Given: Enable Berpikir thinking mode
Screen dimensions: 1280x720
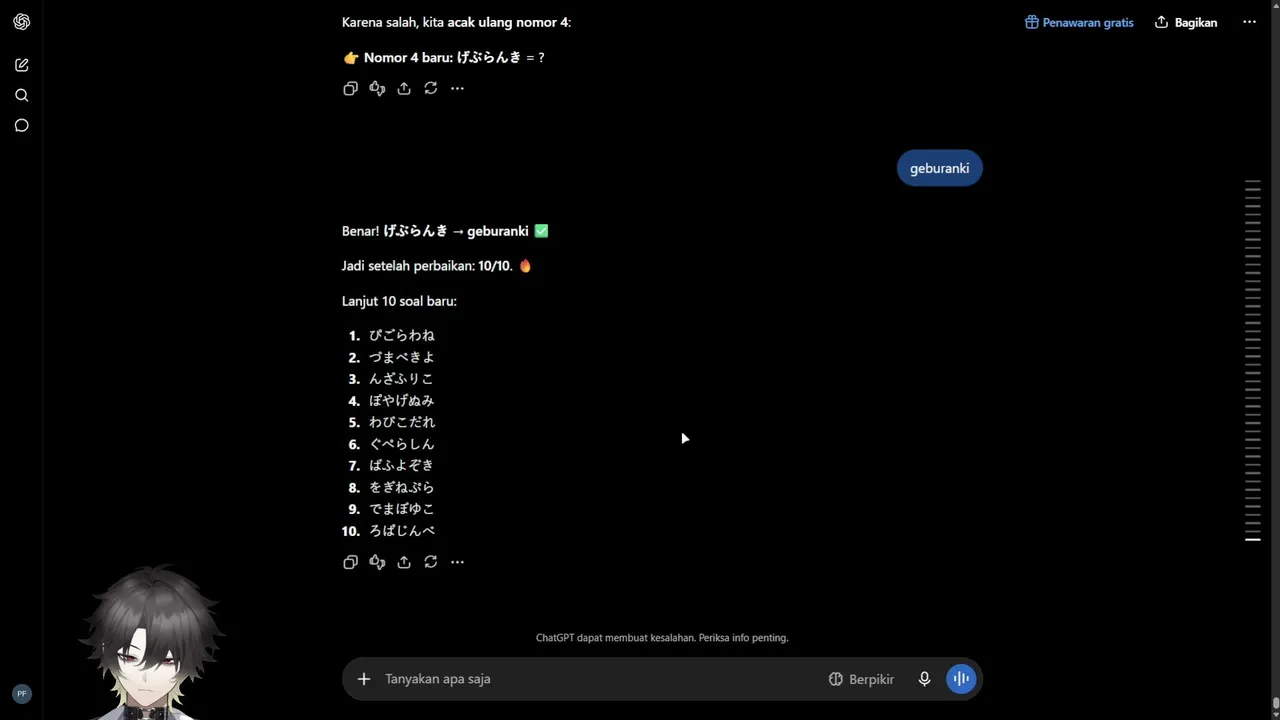Looking at the screenshot, I should (861, 679).
